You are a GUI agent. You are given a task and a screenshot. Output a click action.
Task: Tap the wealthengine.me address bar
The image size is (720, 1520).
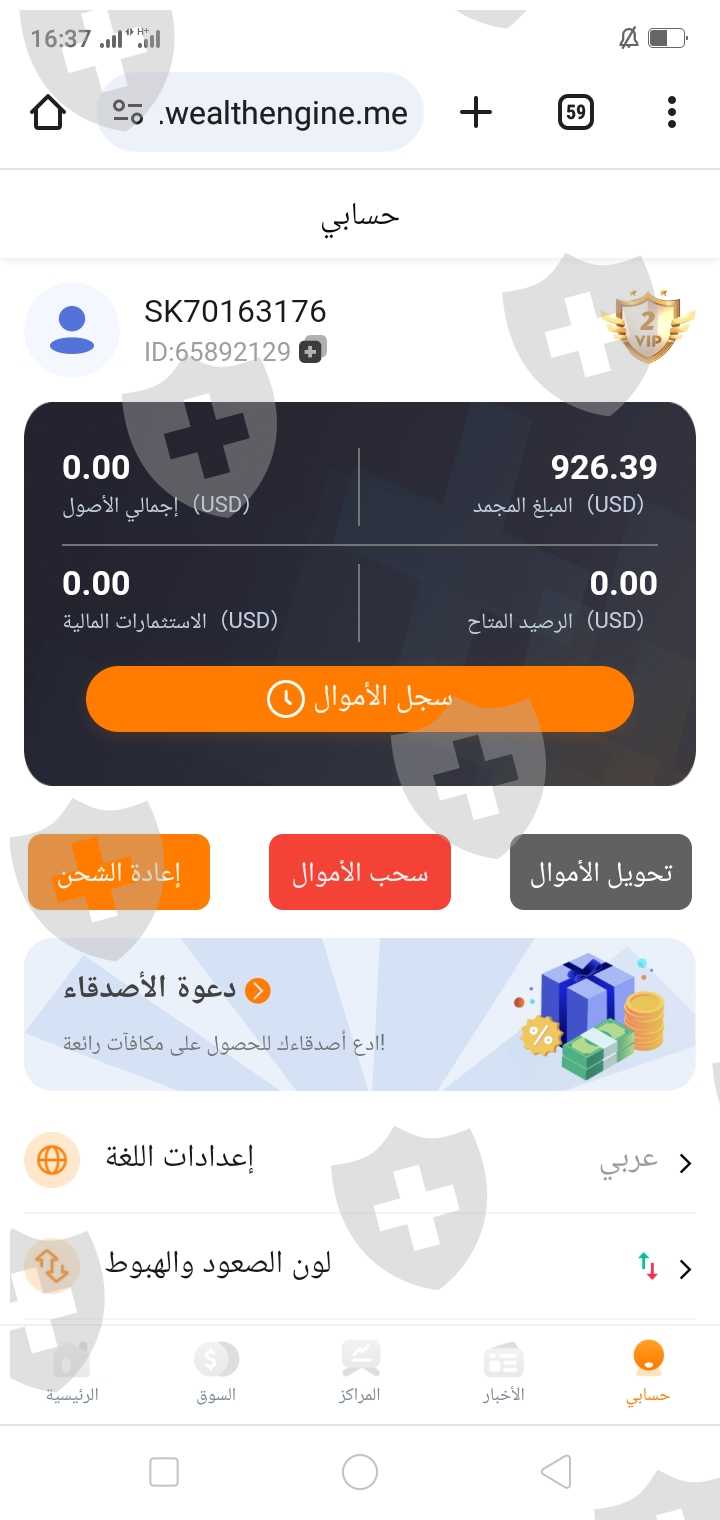260,112
